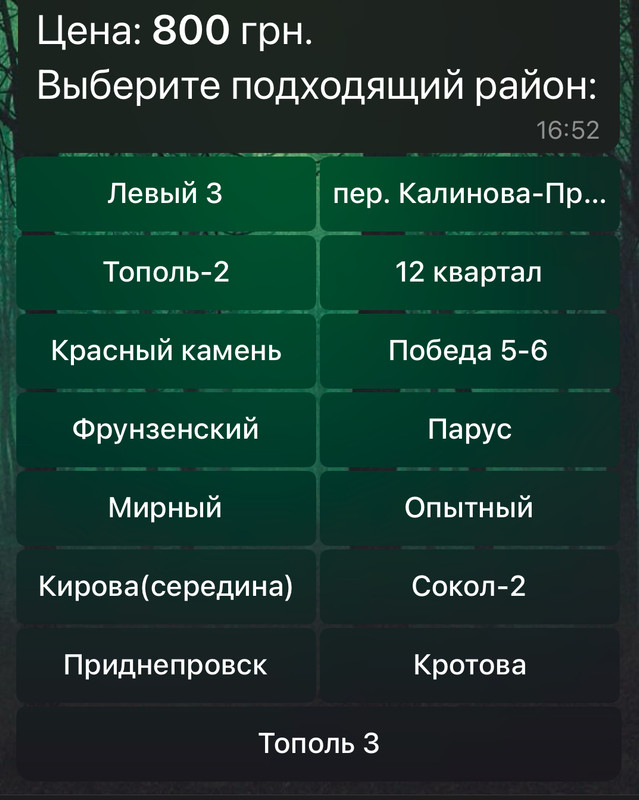Select the Опытный option
This screenshot has height=800, width=639.
(469, 508)
